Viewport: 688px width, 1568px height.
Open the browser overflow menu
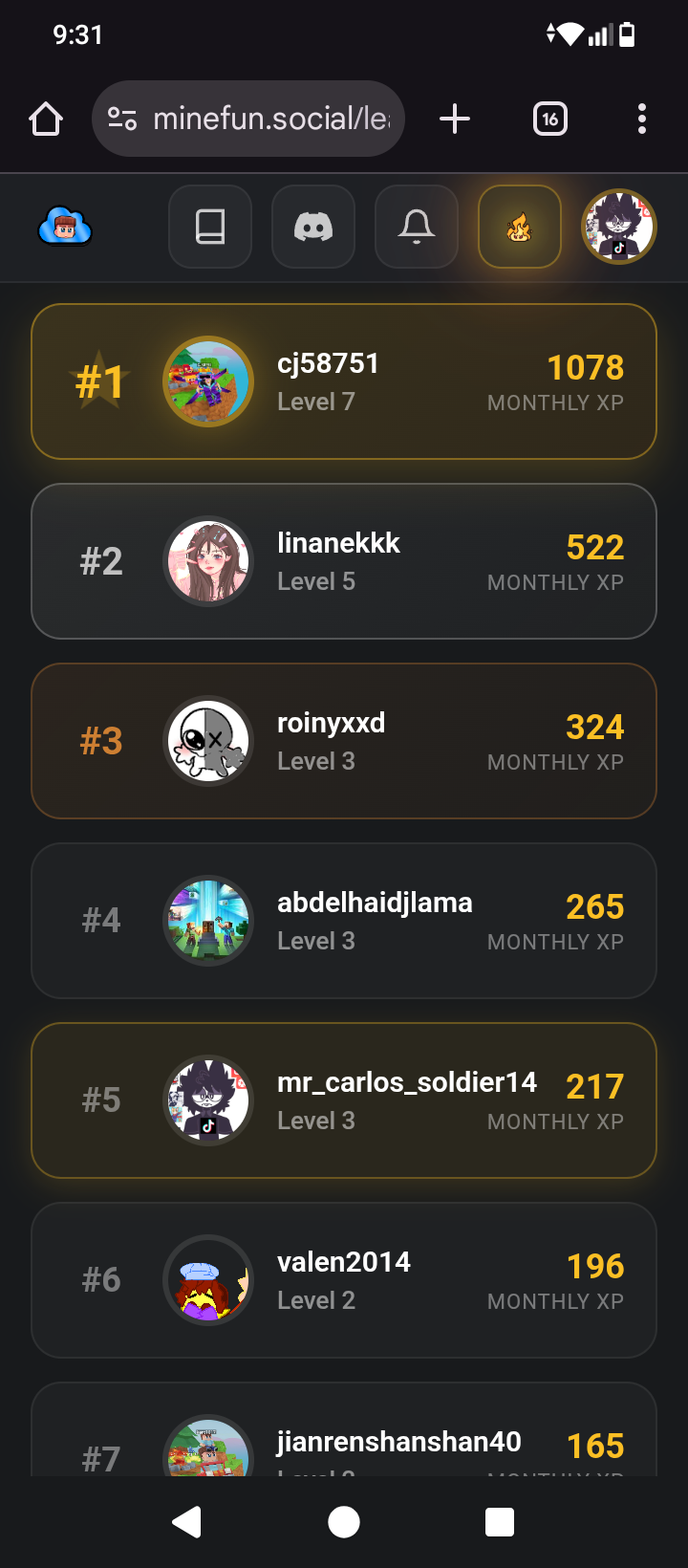(x=642, y=120)
